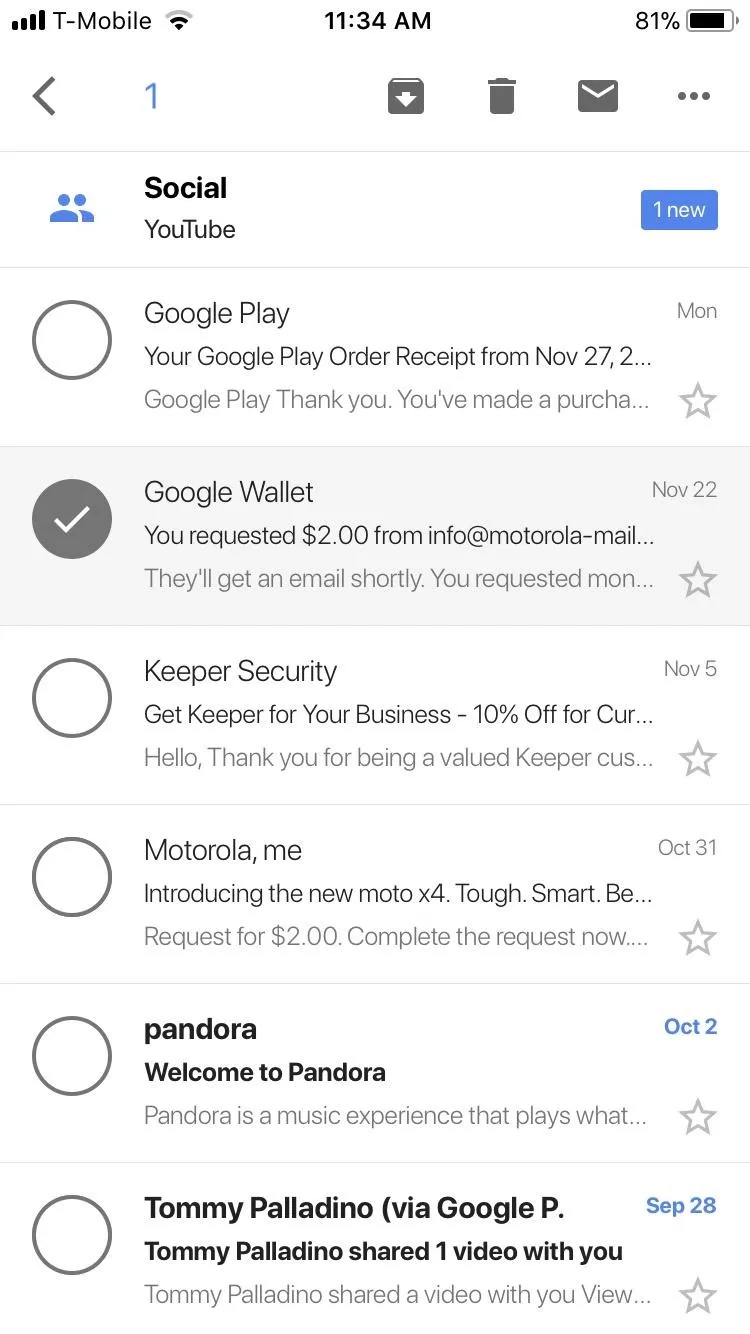Image resolution: width=750 pixels, height=1334 pixels.
Task: Deselect the checked Google Wallet email
Action: pos(72,519)
